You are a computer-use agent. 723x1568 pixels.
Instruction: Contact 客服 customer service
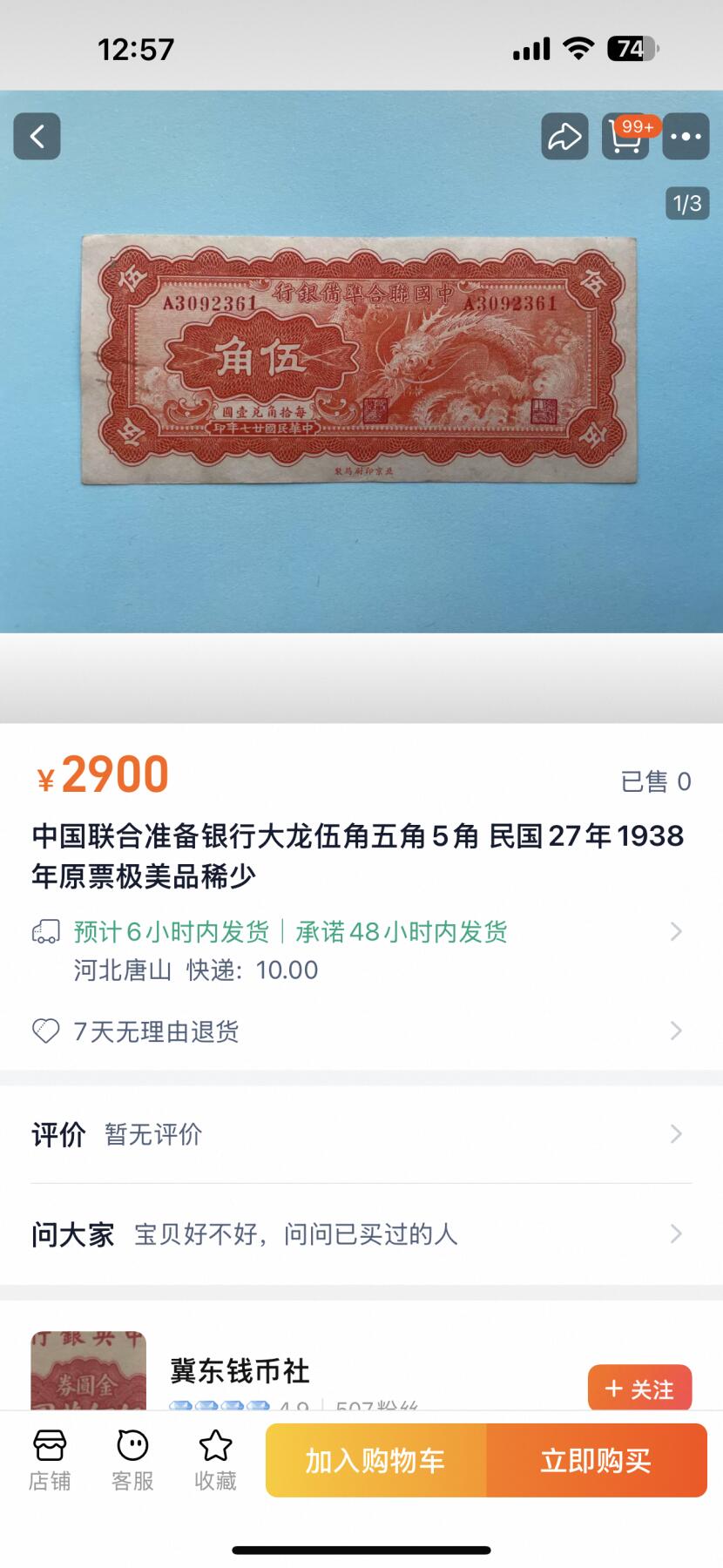pyautogui.click(x=132, y=1460)
